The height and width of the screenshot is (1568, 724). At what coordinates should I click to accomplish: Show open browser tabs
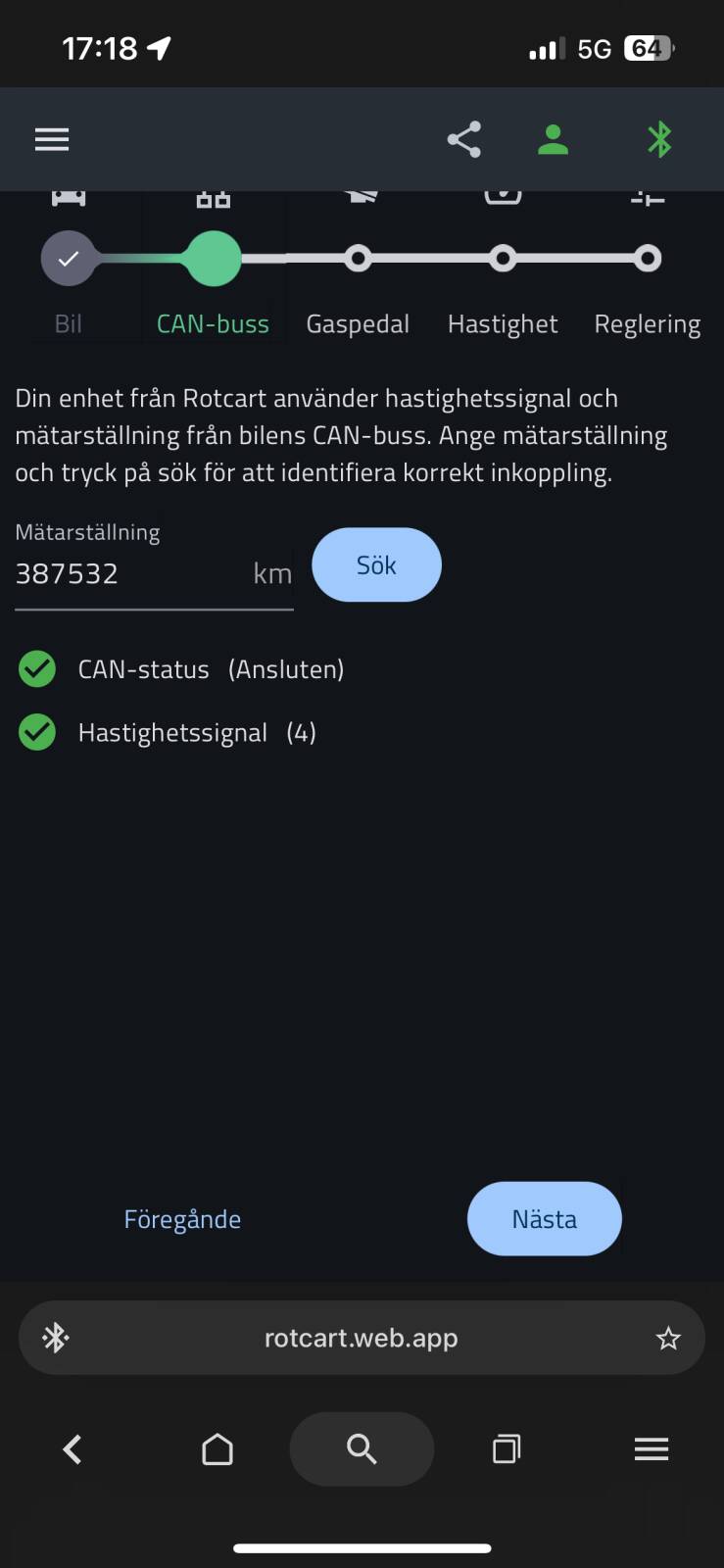[x=507, y=1449]
